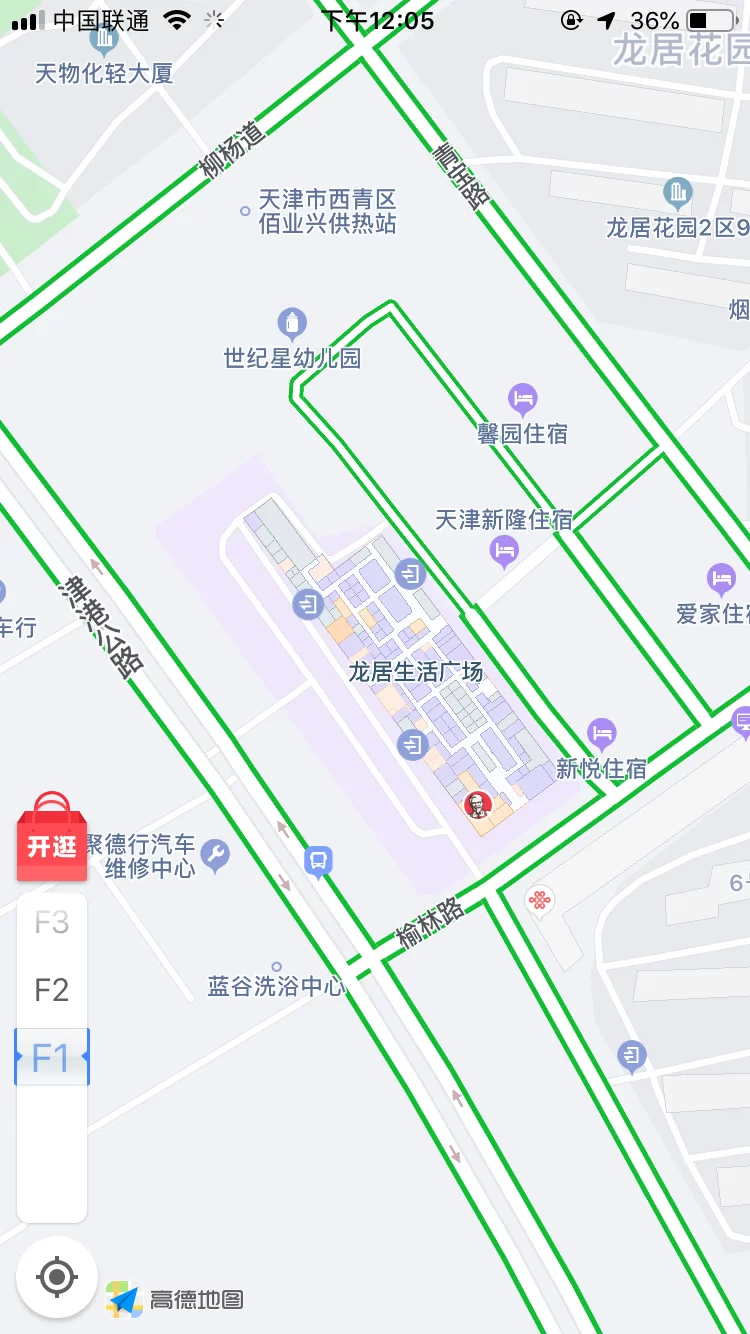Tap the bus stop icon on 津港公路
Screen dimensions: 750x1334
(319, 860)
